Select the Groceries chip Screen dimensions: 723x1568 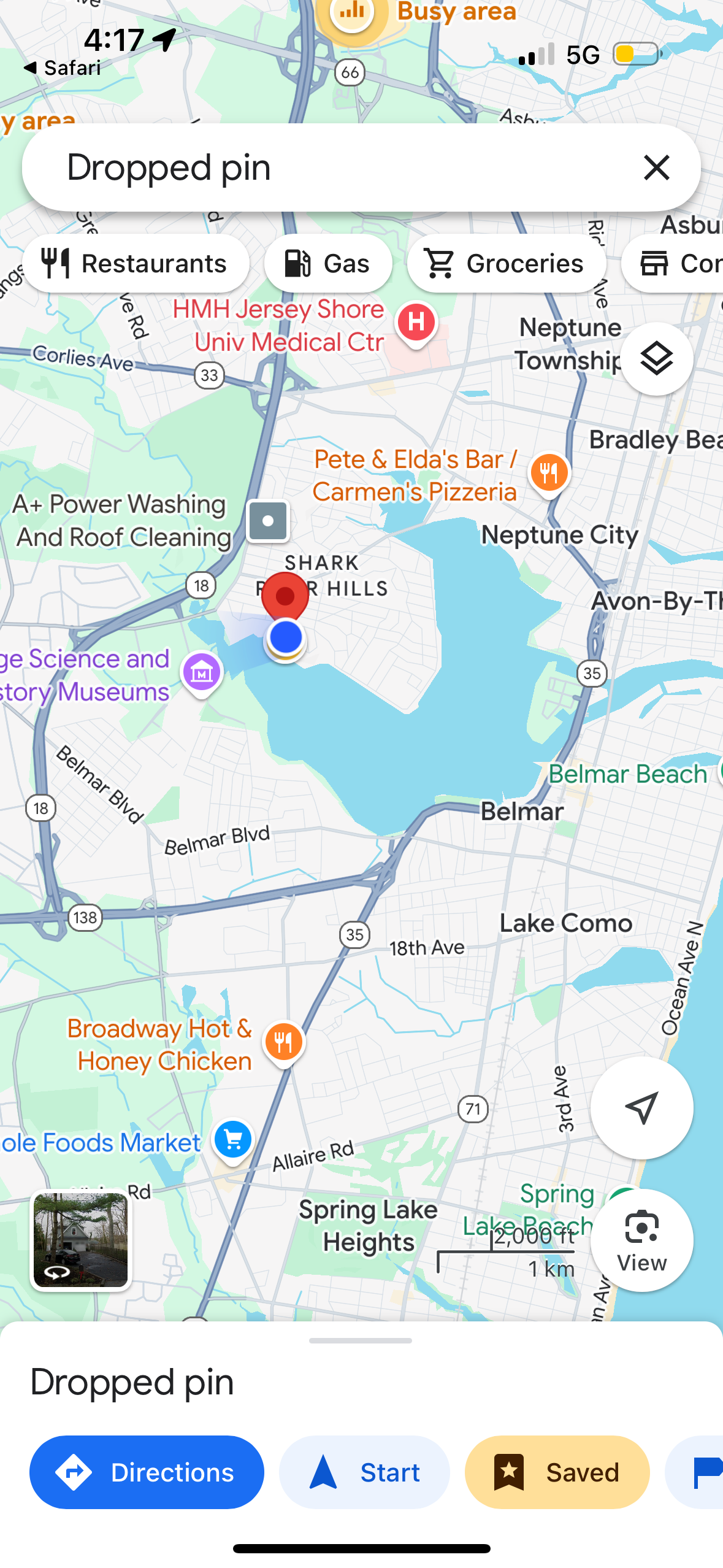(507, 264)
